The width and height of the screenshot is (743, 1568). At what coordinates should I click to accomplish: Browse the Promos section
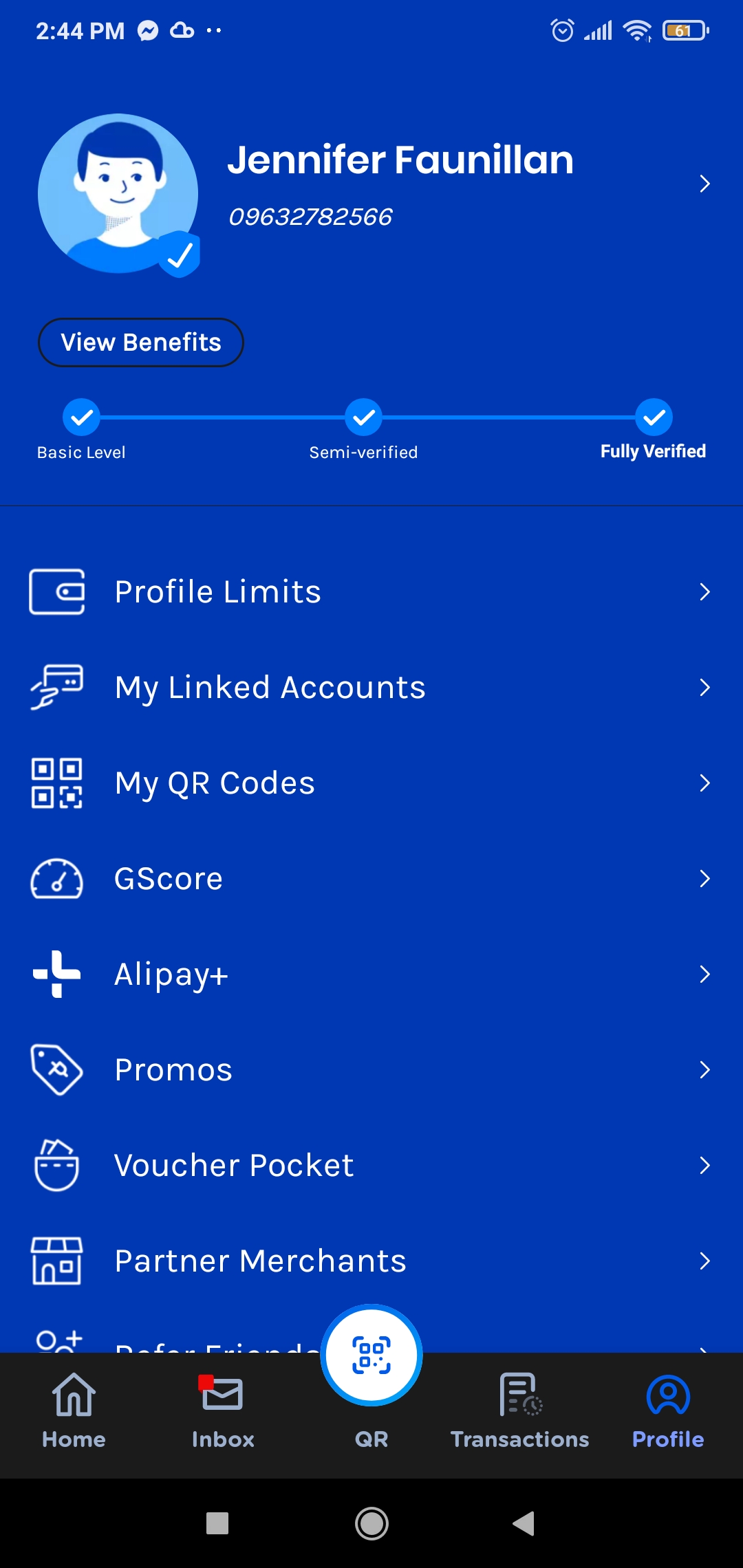click(x=371, y=1069)
